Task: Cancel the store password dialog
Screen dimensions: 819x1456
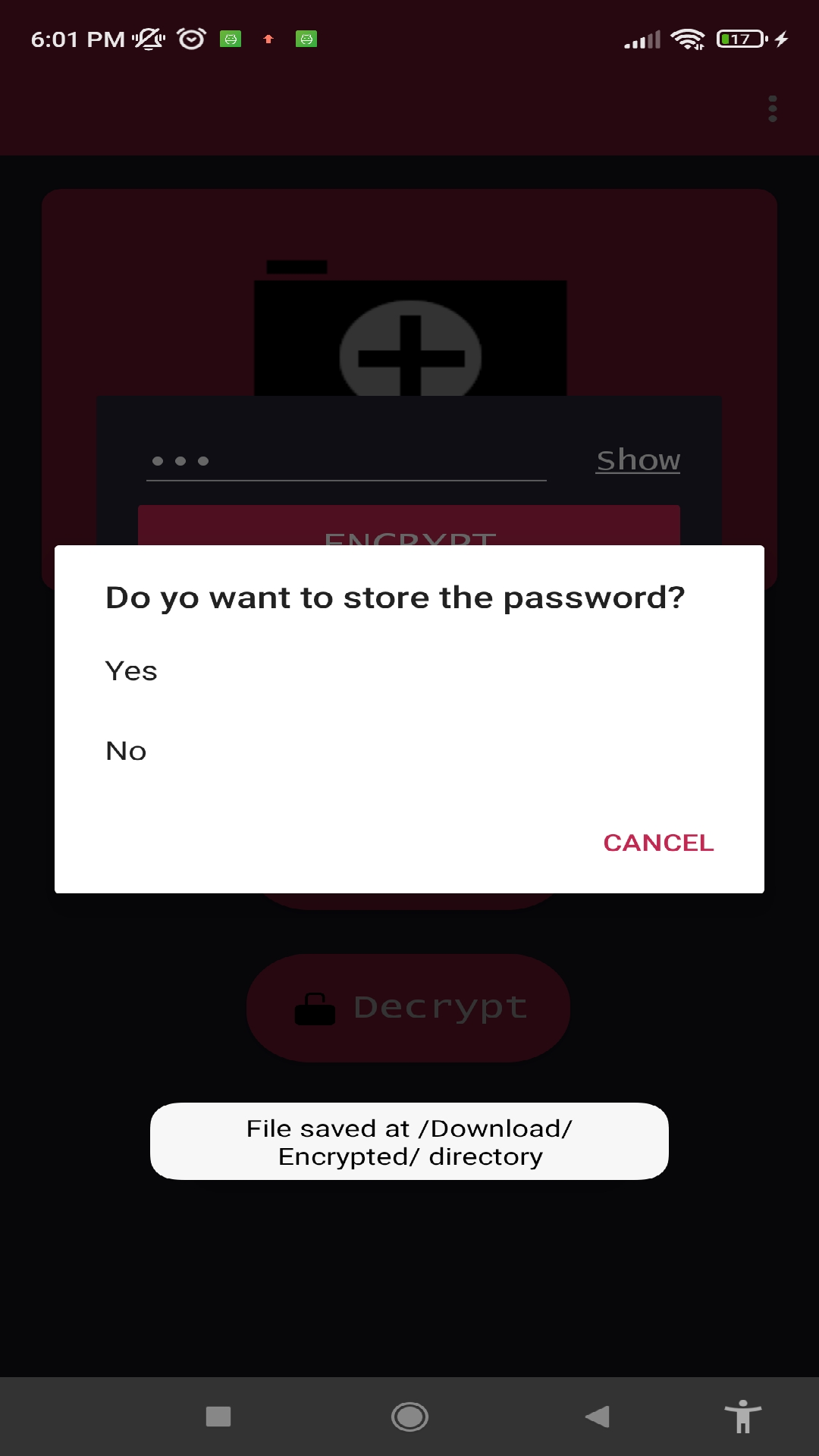Action: click(658, 843)
